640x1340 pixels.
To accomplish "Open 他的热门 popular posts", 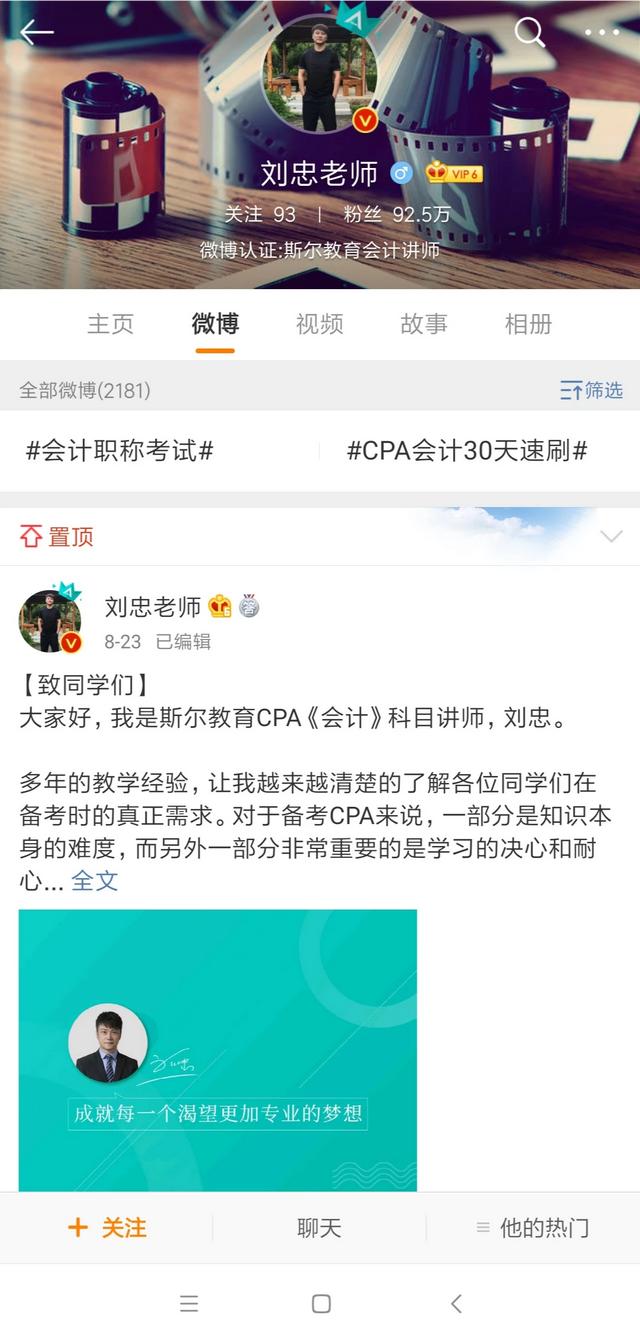I will click(533, 1228).
